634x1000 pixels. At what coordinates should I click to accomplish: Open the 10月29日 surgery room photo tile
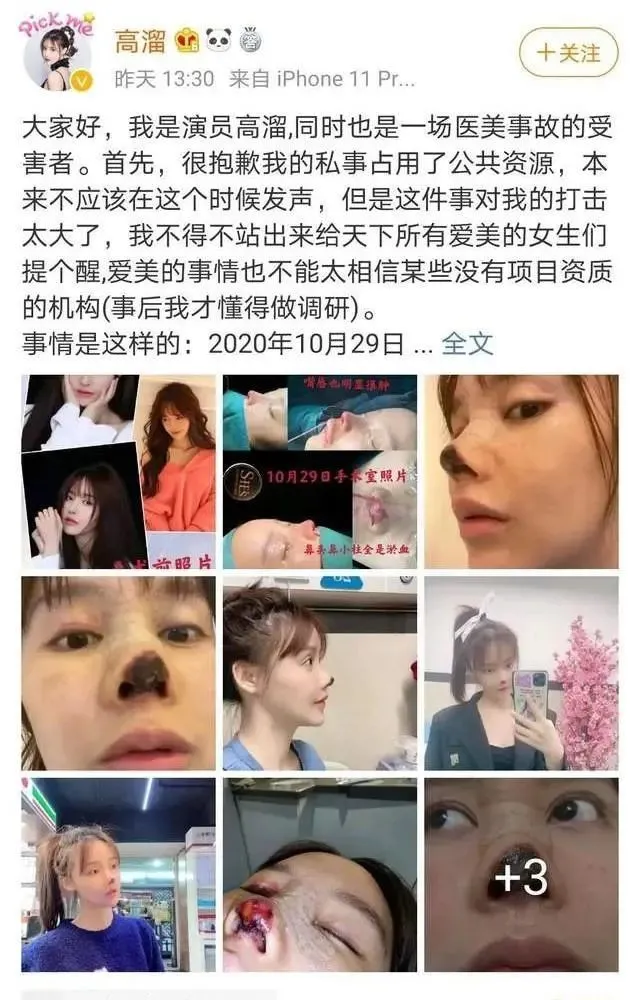point(320,472)
